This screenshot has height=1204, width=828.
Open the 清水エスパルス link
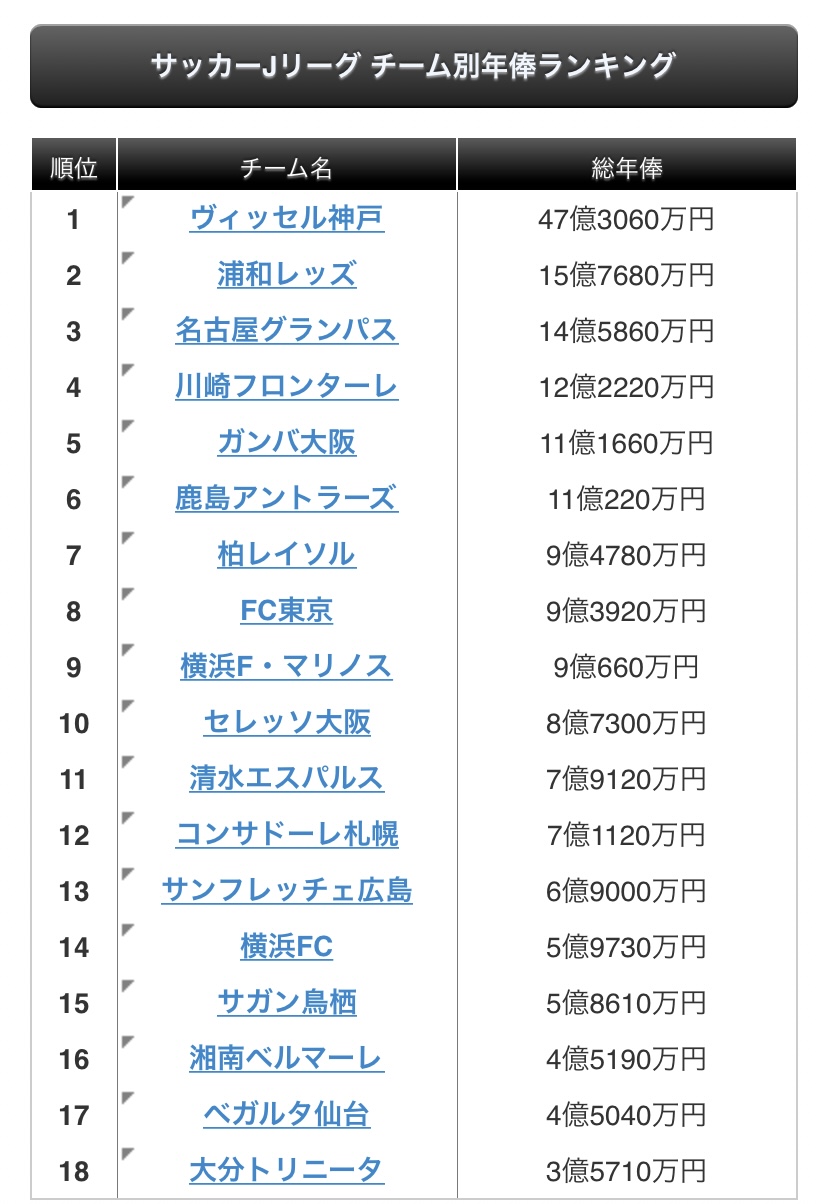click(286, 778)
